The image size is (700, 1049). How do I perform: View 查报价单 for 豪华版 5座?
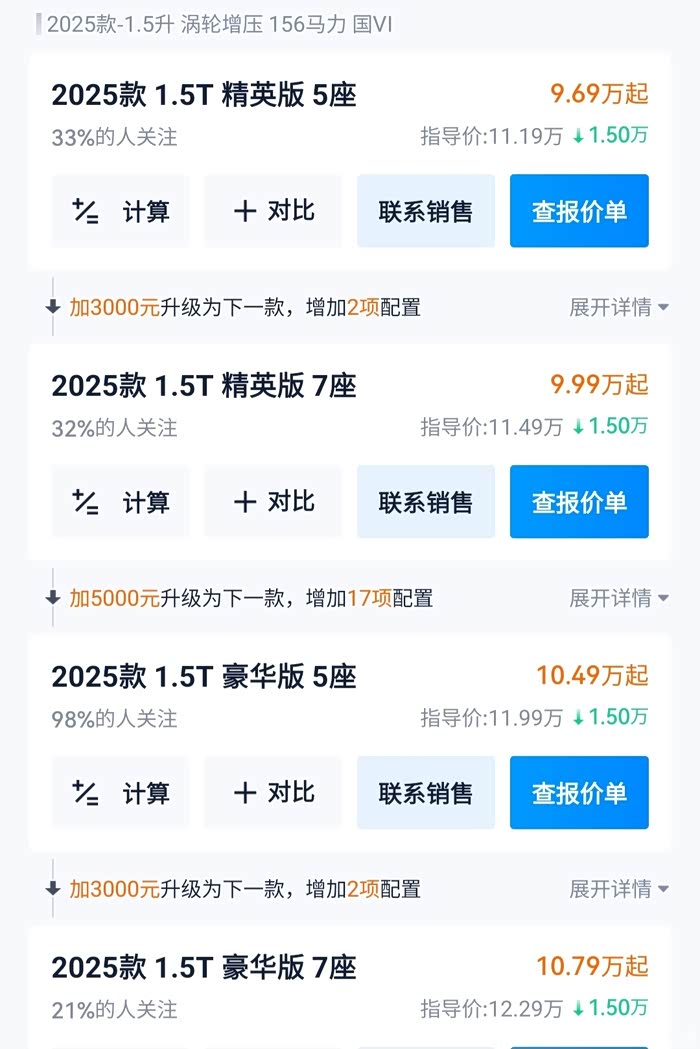point(579,793)
